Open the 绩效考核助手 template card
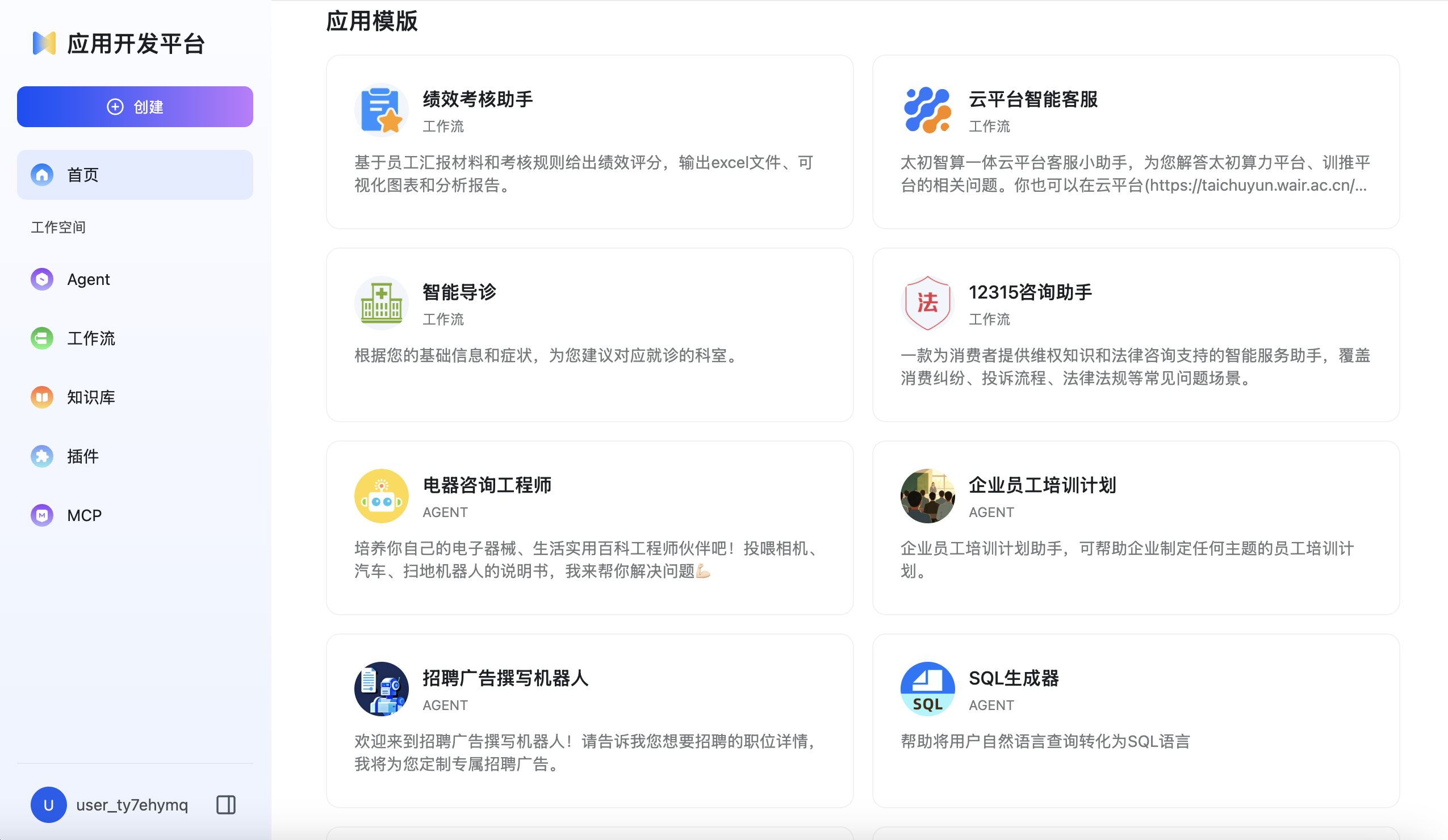This screenshot has width=1448, height=840. tap(589, 142)
